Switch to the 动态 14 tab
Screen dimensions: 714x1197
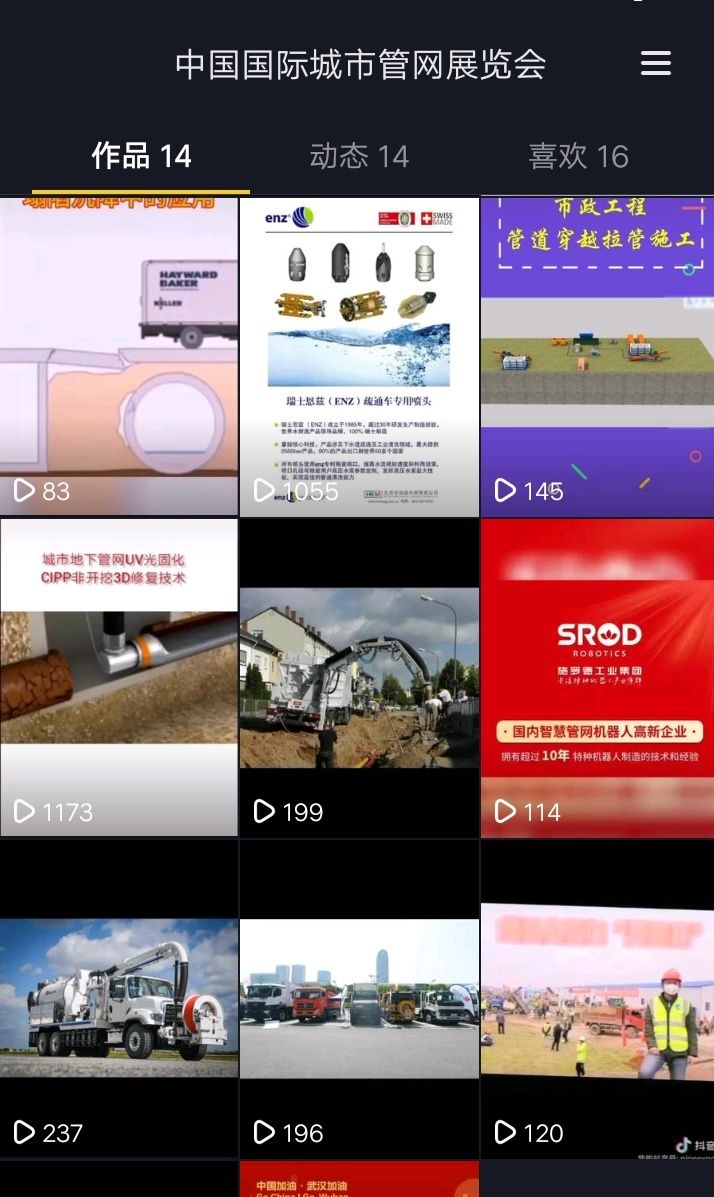coord(359,156)
